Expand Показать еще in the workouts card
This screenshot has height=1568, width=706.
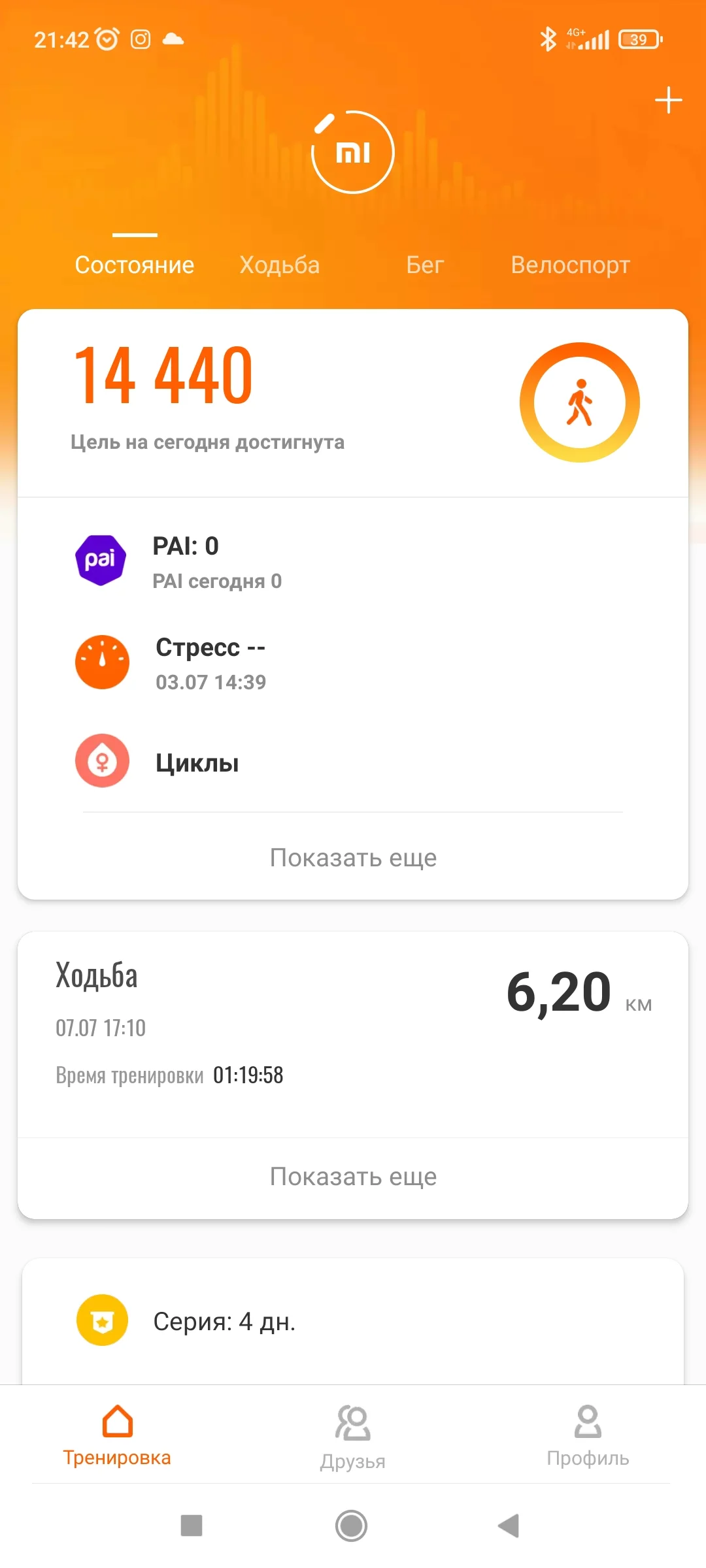[353, 1176]
